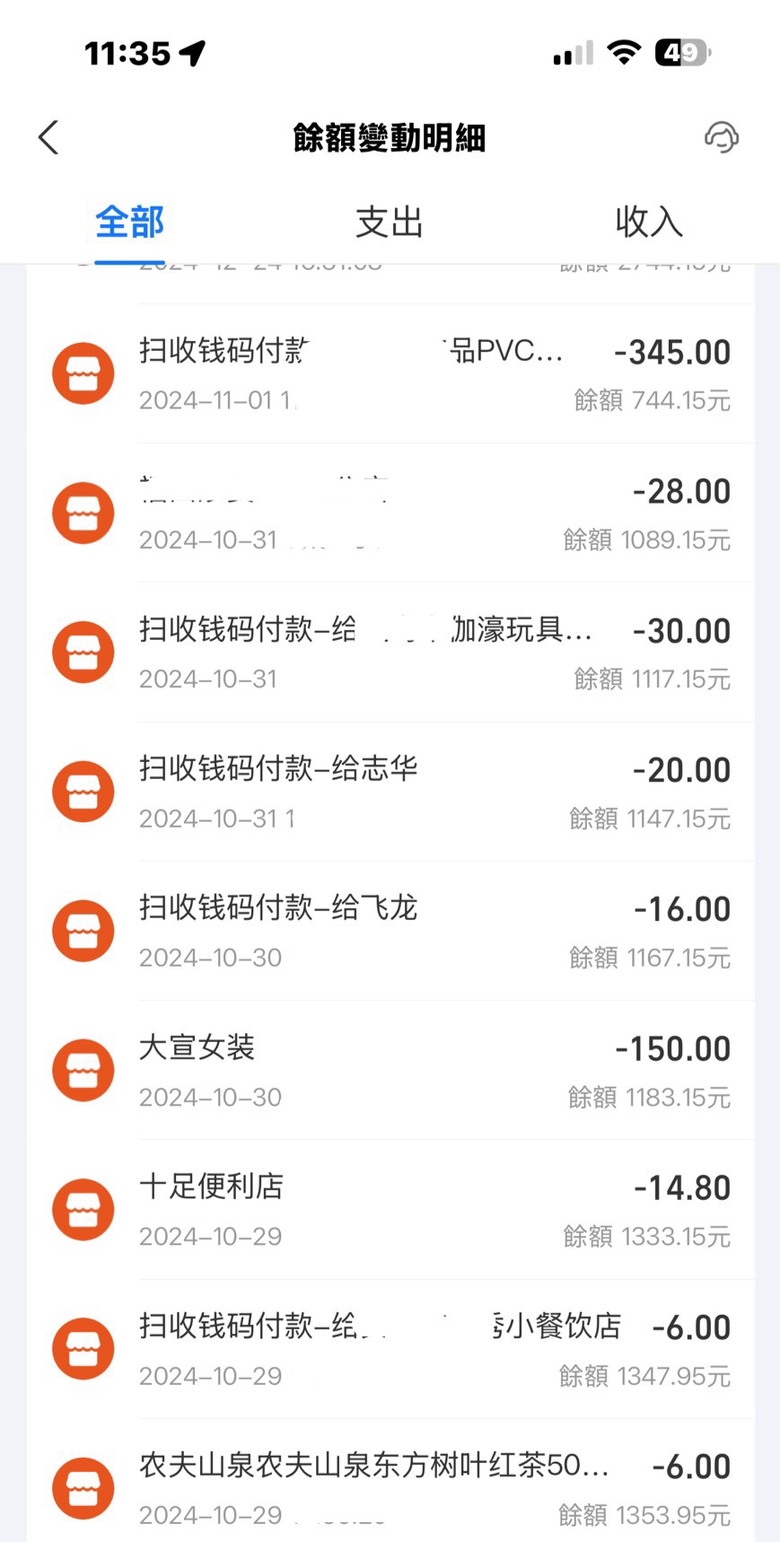Open the 十足便利店 transaction
This screenshot has width=780, height=1542.
[391, 1209]
